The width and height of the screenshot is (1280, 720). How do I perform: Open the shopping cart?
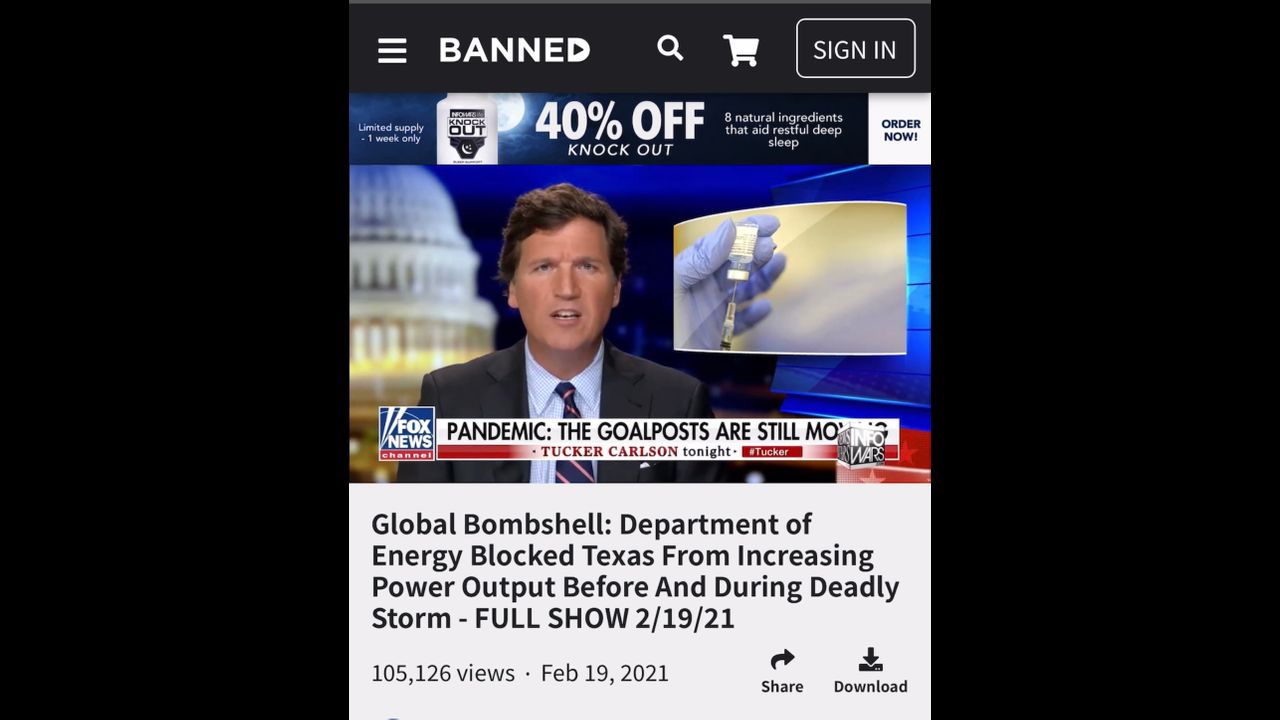(741, 50)
